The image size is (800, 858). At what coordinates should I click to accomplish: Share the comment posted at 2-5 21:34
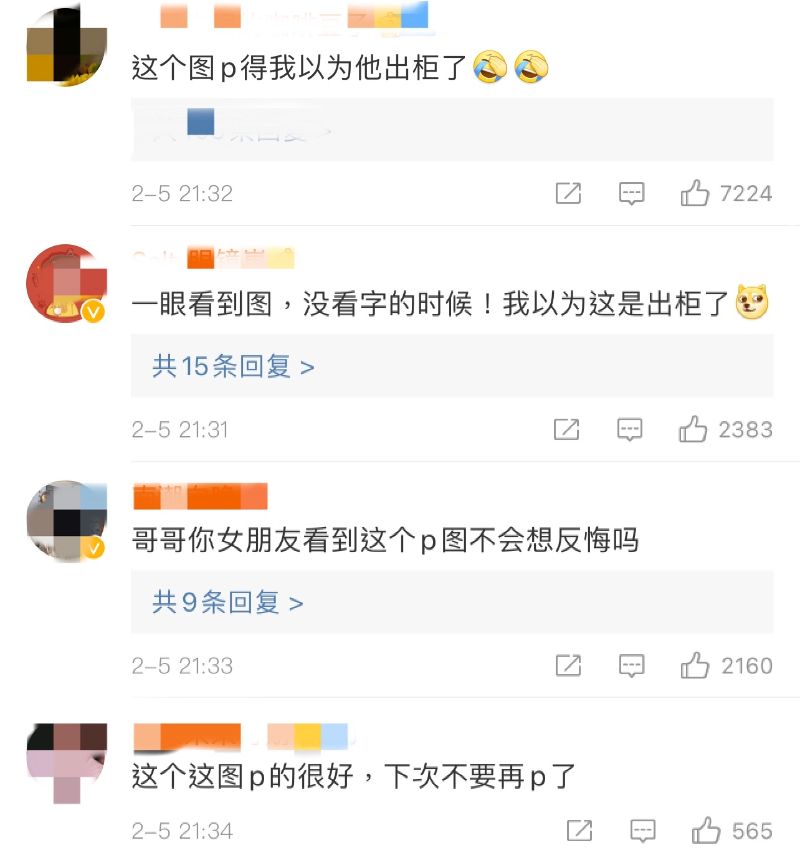(x=580, y=830)
